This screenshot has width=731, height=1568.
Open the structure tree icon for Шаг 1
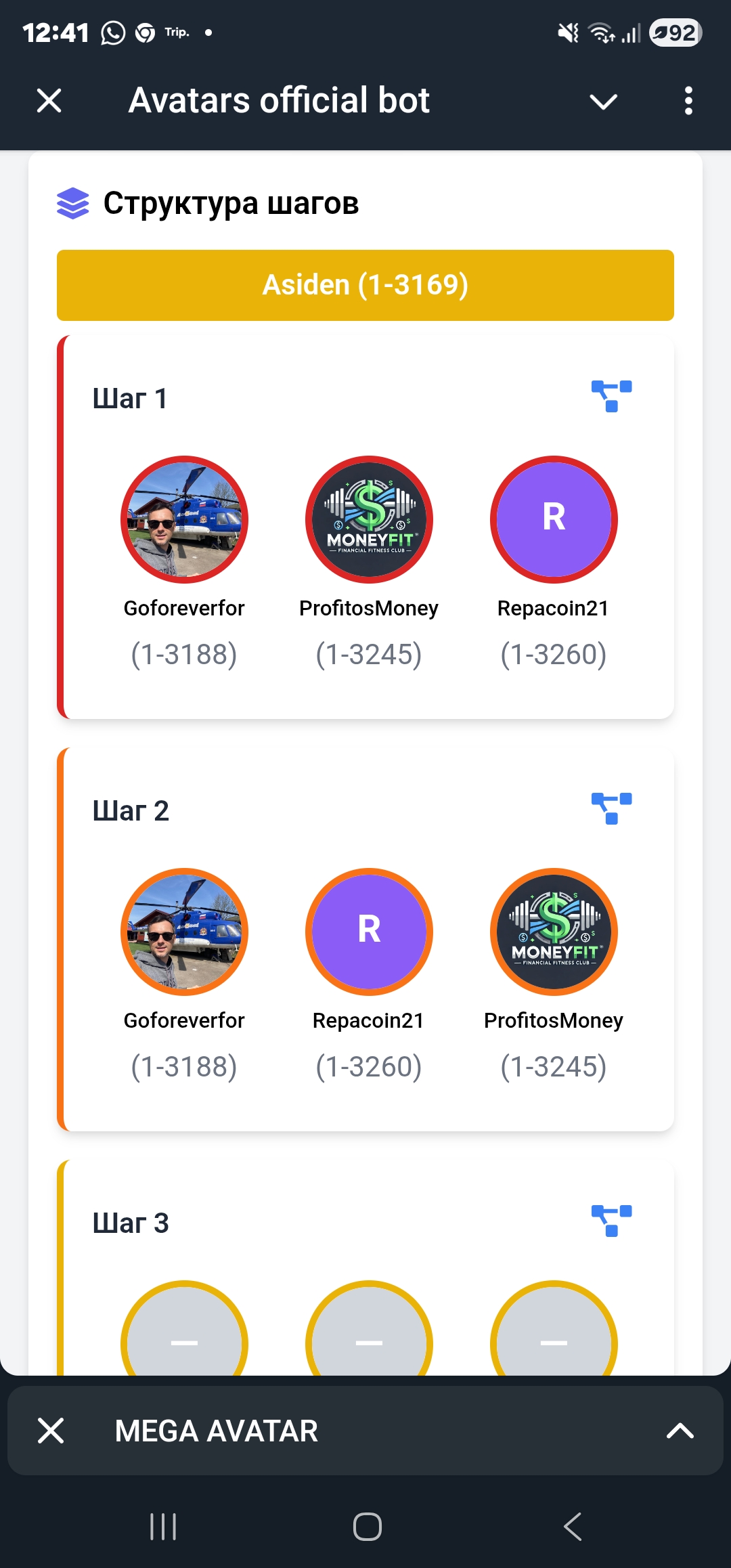(x=611, y=396)
